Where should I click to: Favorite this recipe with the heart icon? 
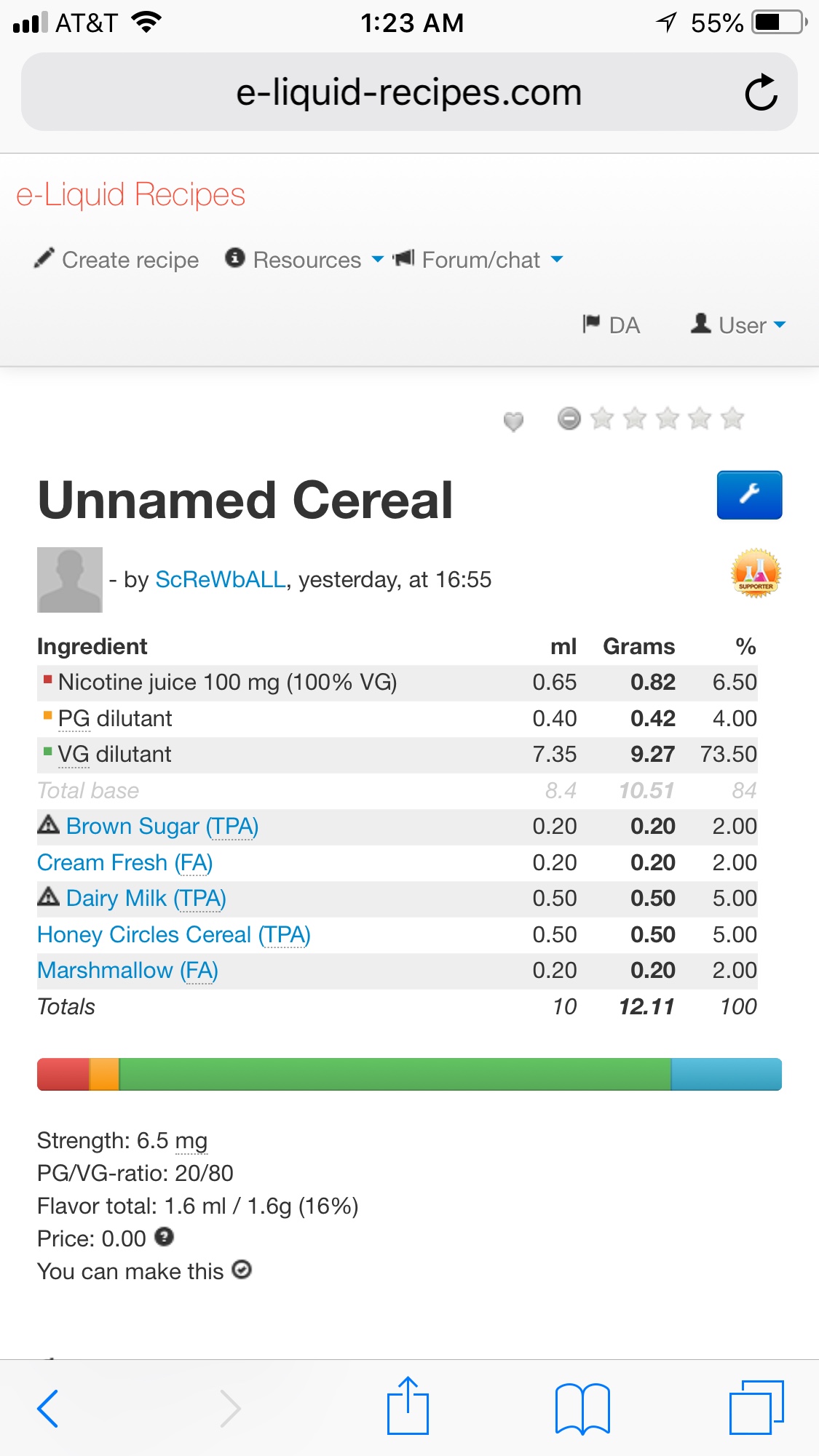pos(513,421)
